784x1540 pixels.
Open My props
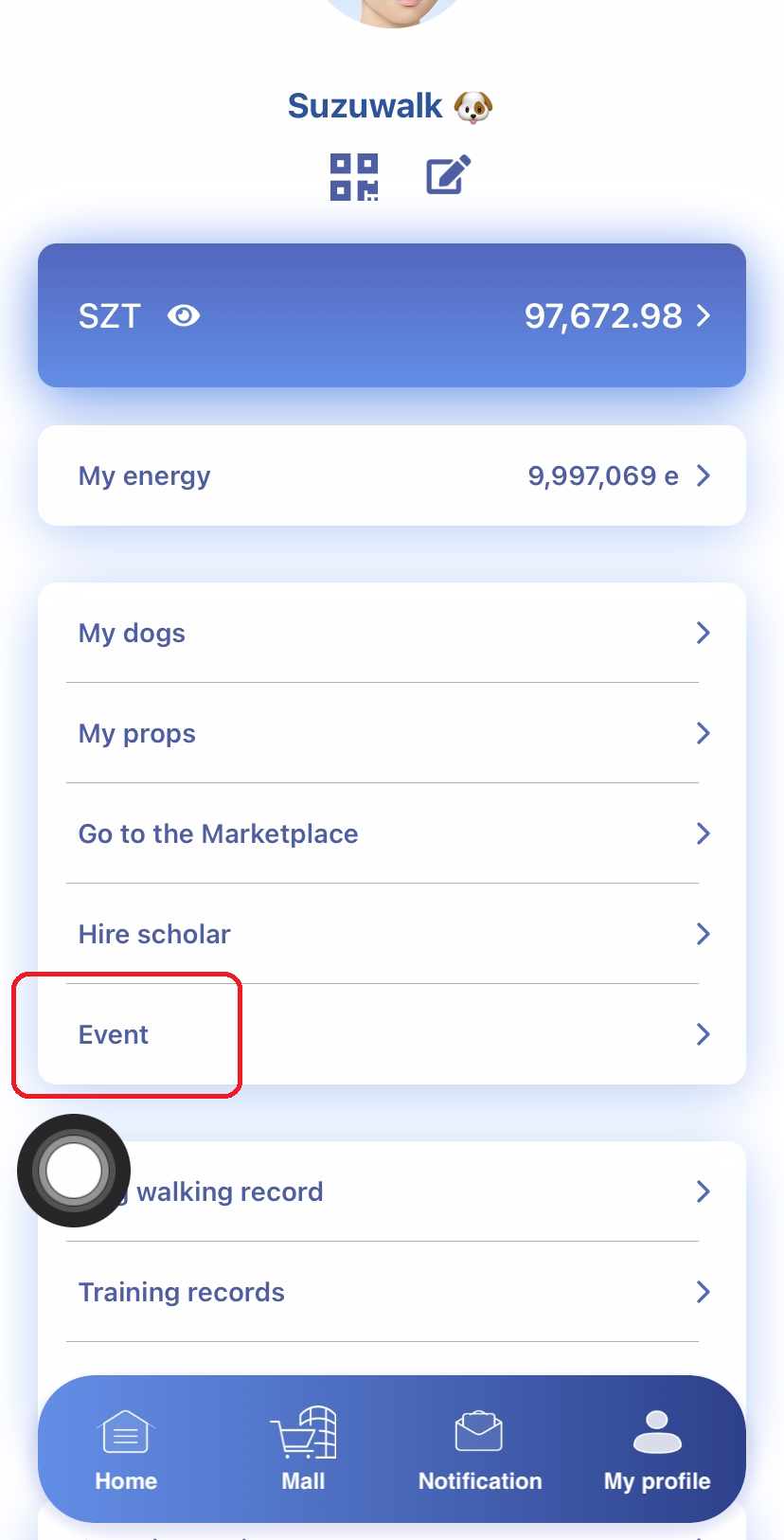click(392, 733)
